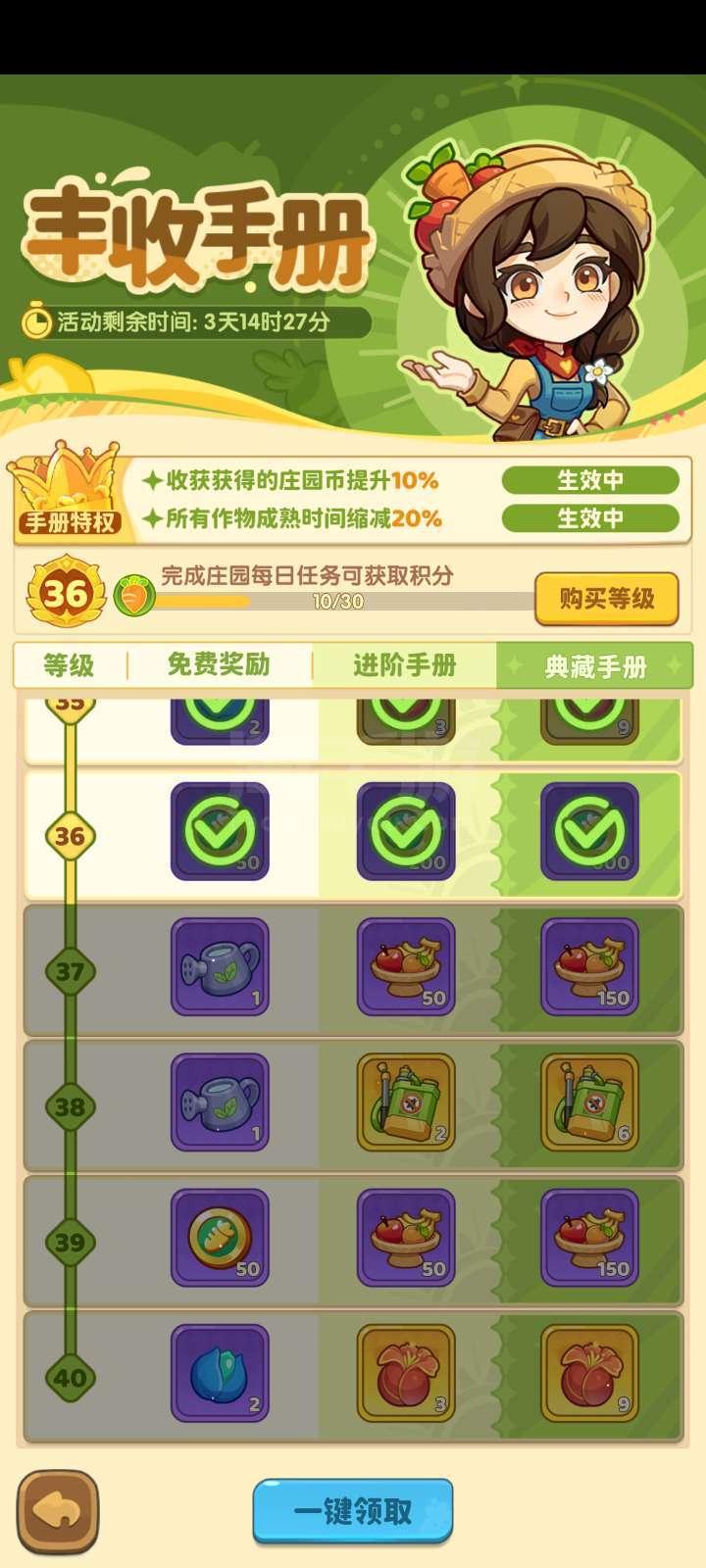View the pesticide sprayer x2 reward at level 38
This screenshot has height=1568, width=706.
click(x=406, y=1102)
